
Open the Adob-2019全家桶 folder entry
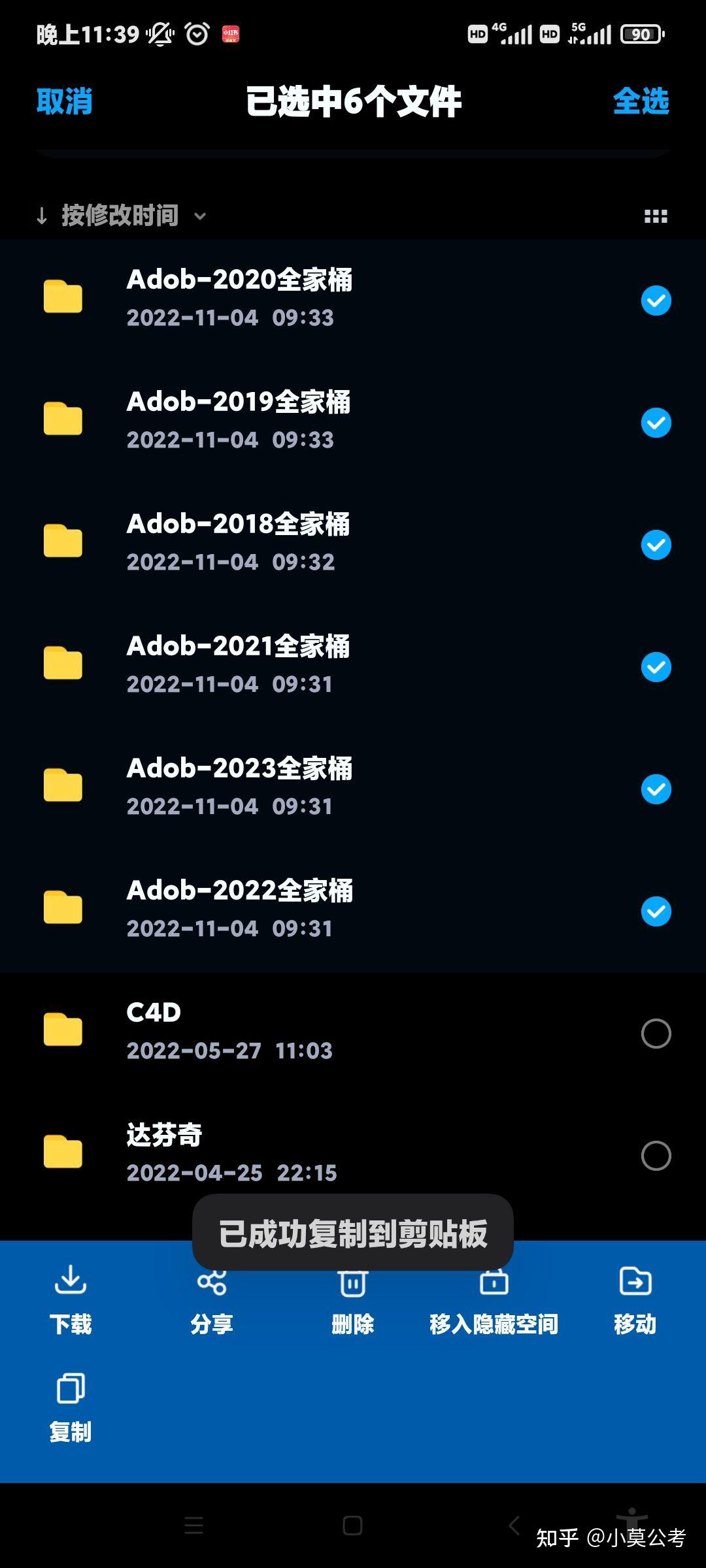click(x=239, y=418)
